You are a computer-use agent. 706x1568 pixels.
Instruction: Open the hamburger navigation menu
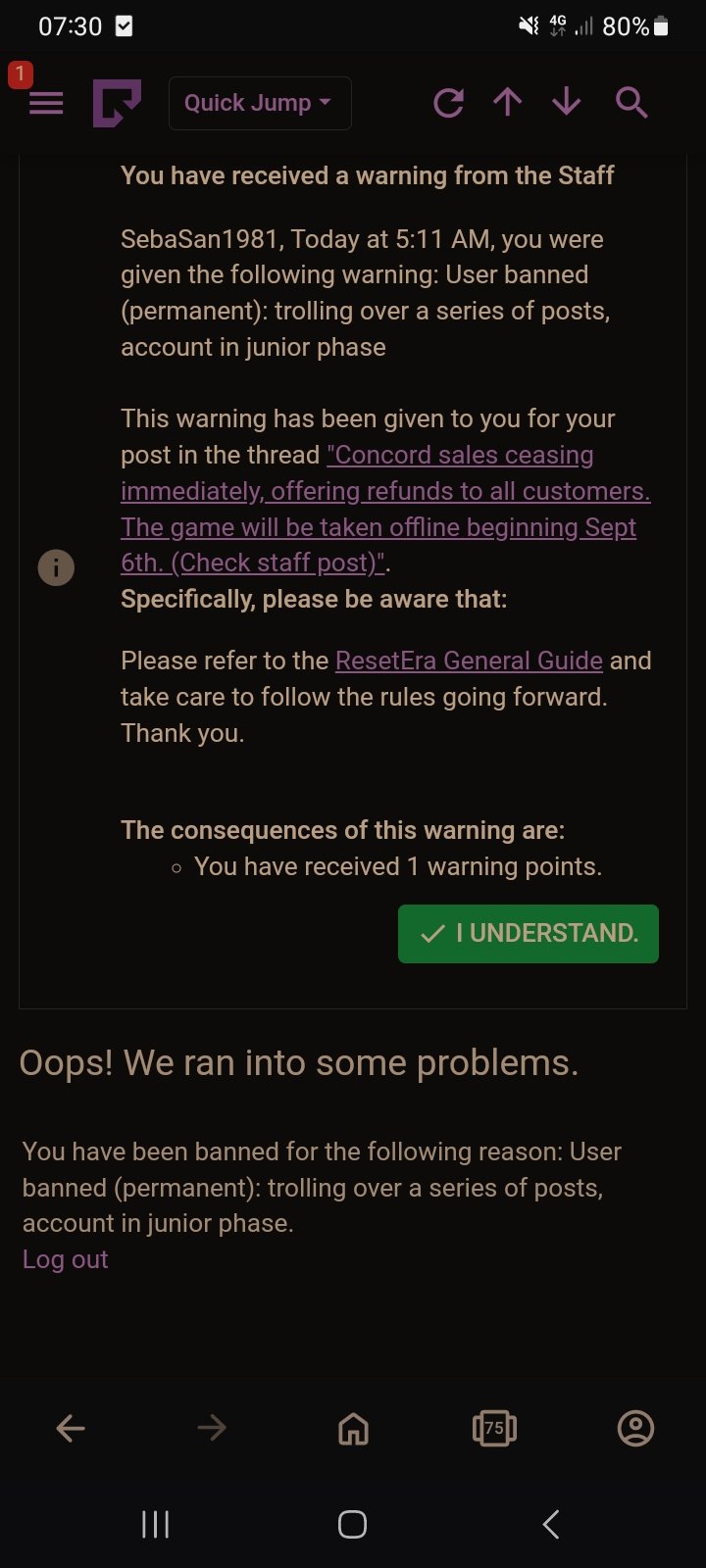[45, 103]
